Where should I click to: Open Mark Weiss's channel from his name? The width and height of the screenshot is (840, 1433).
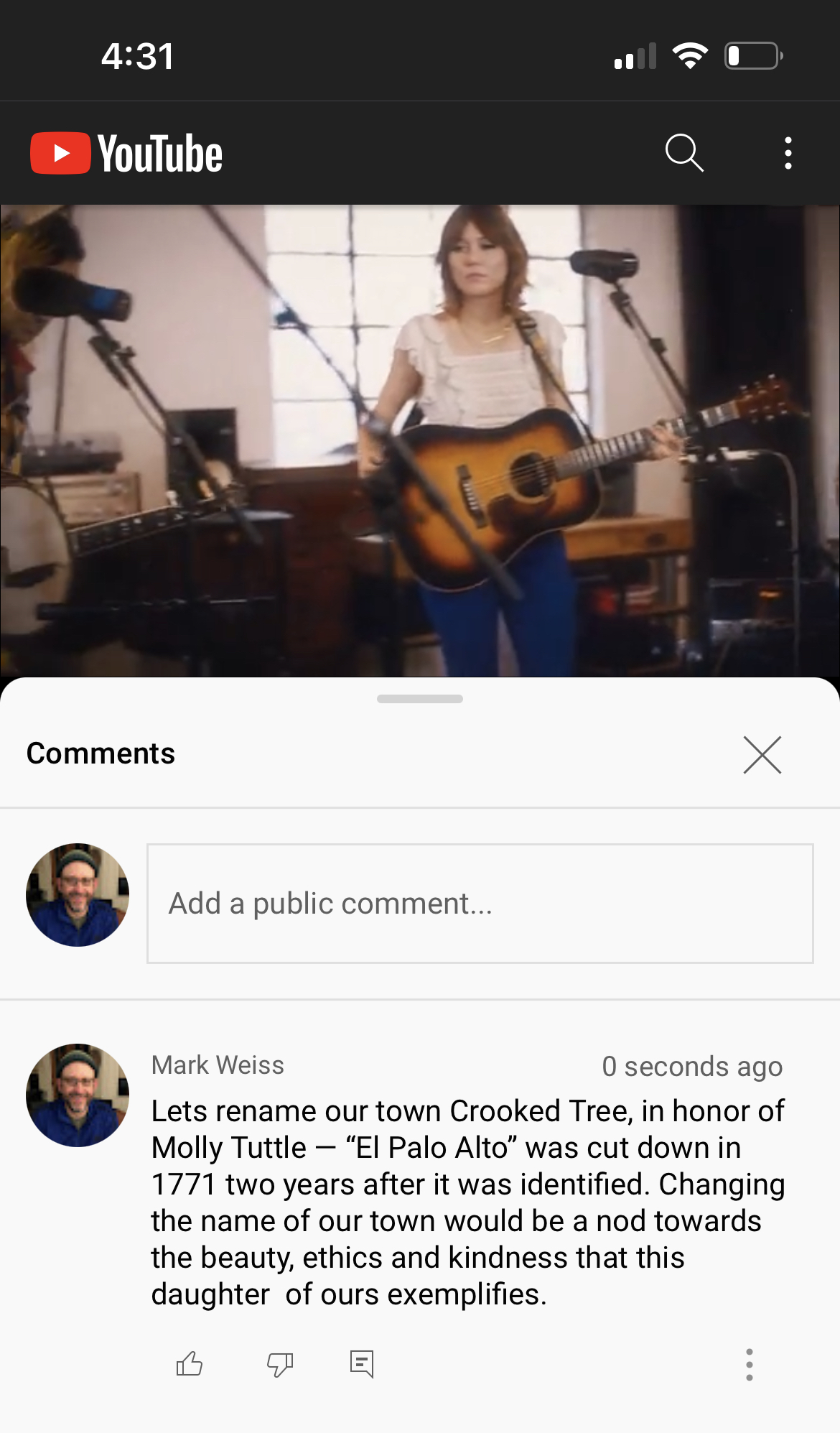[218, 1065]
